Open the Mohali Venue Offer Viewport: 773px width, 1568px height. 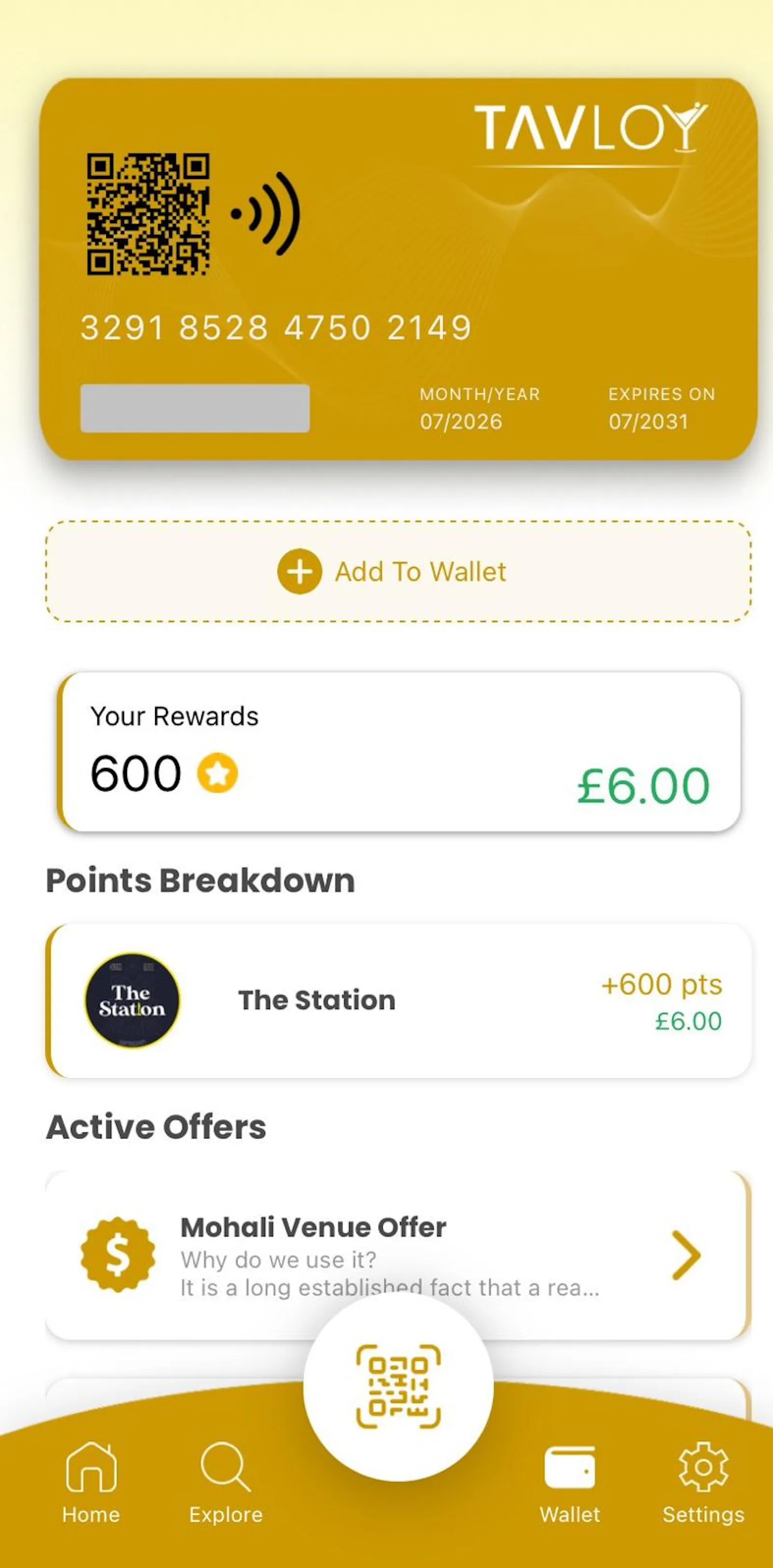coord(399,1256)
